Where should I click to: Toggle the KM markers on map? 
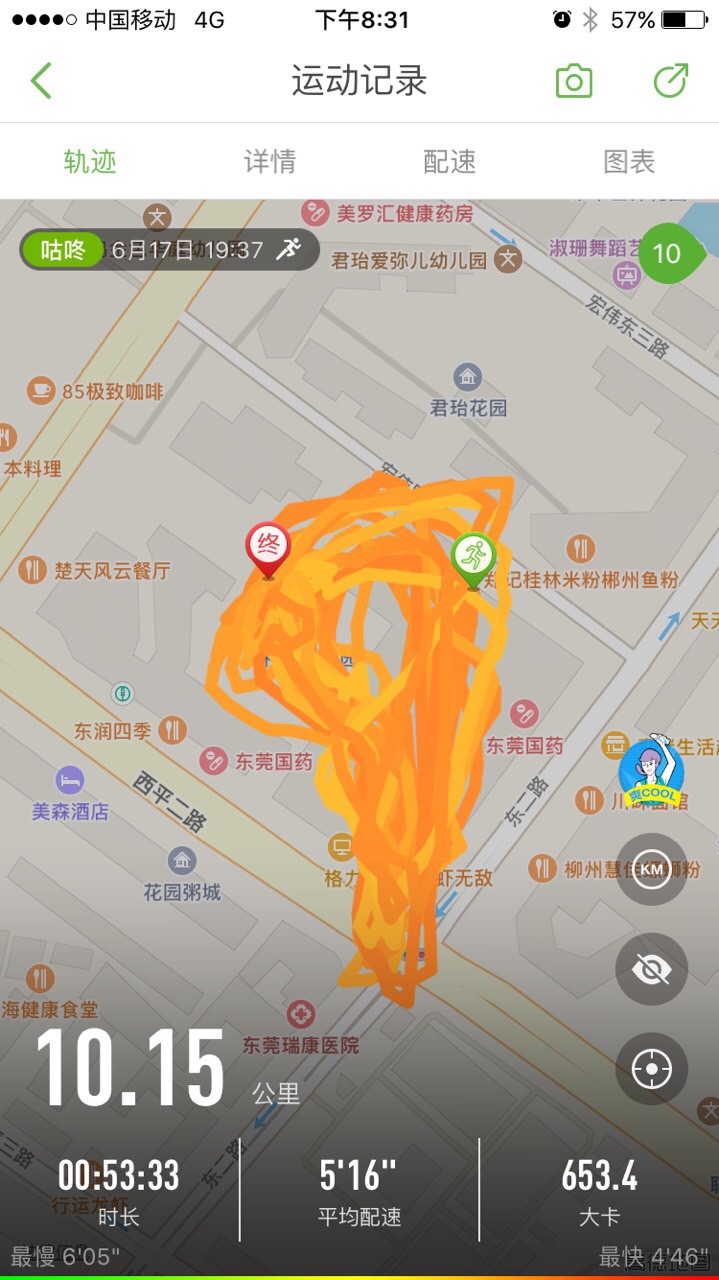(x=651, y=869)
